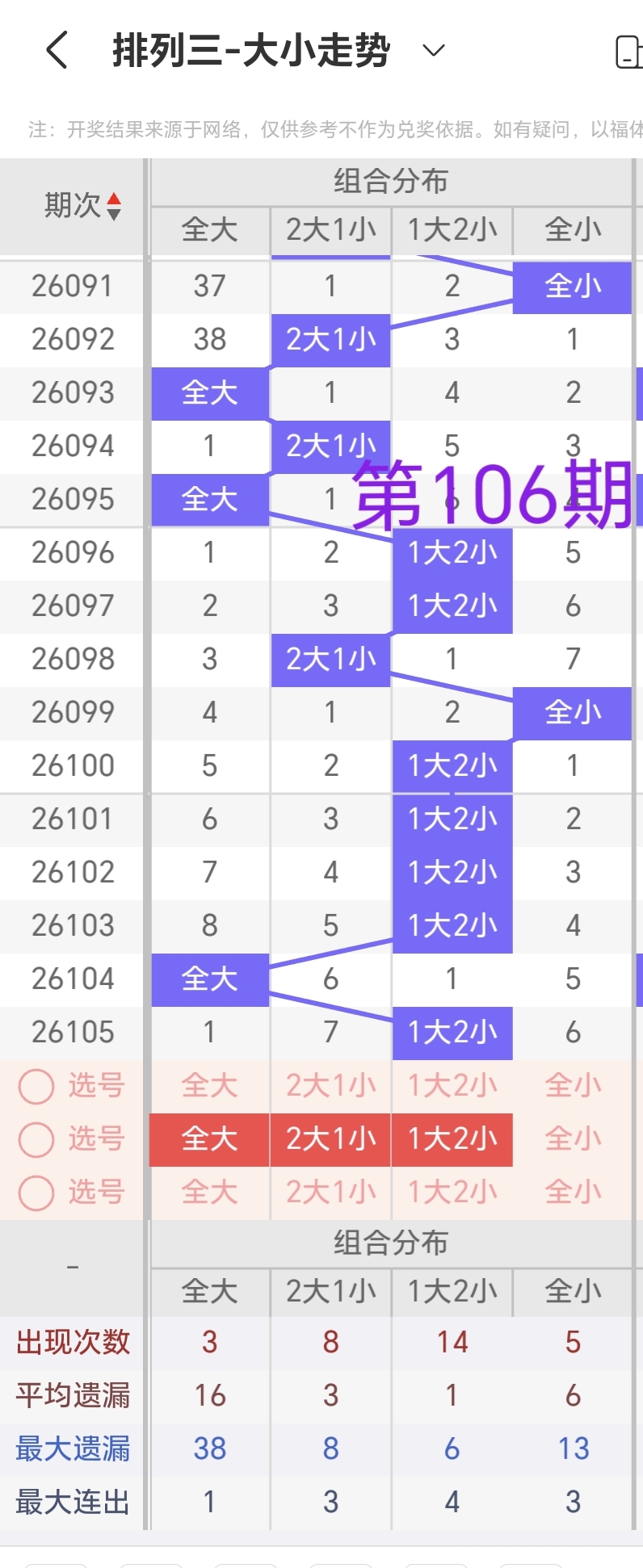Choose 2大1小 in the red selection row

point(330,1139)
